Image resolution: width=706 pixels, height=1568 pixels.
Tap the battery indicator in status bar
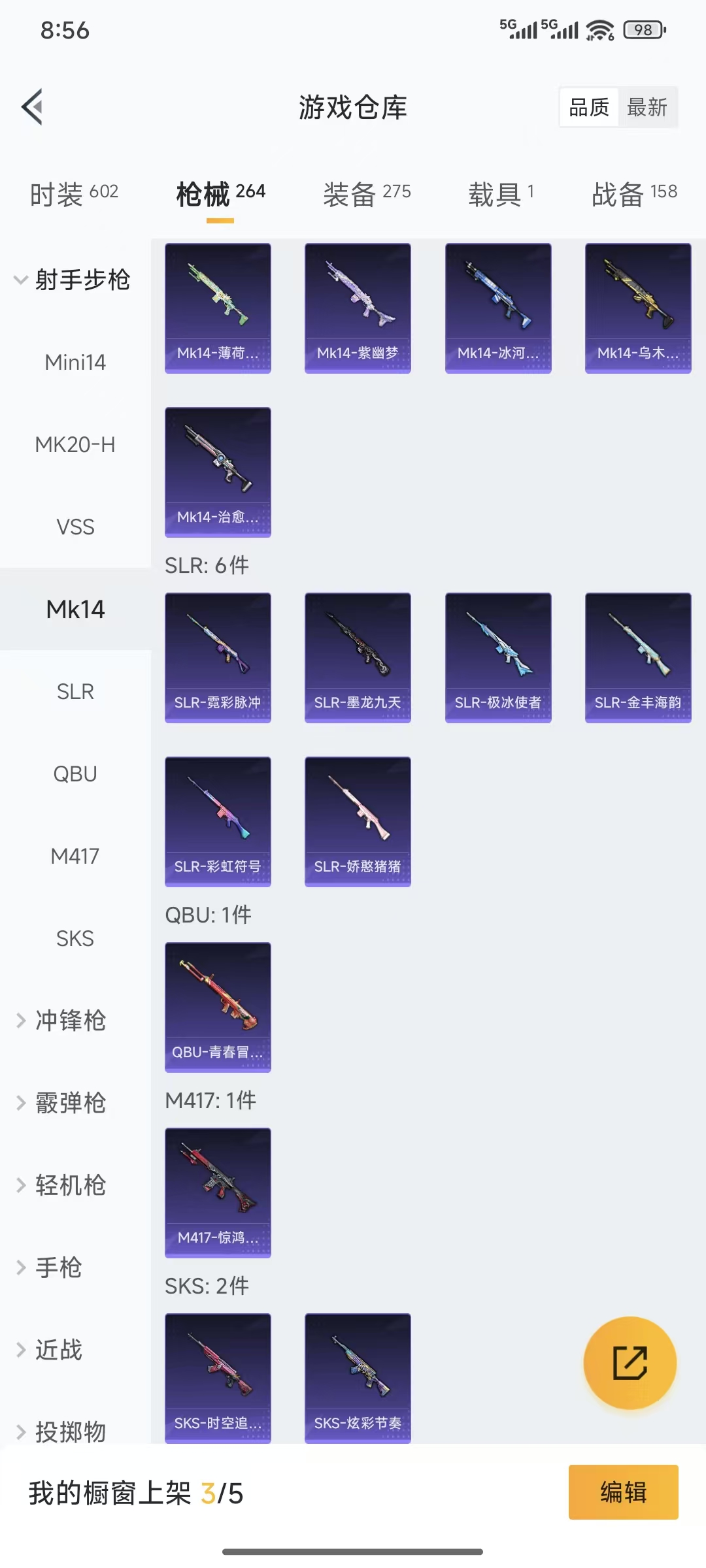tap(643, 29)
